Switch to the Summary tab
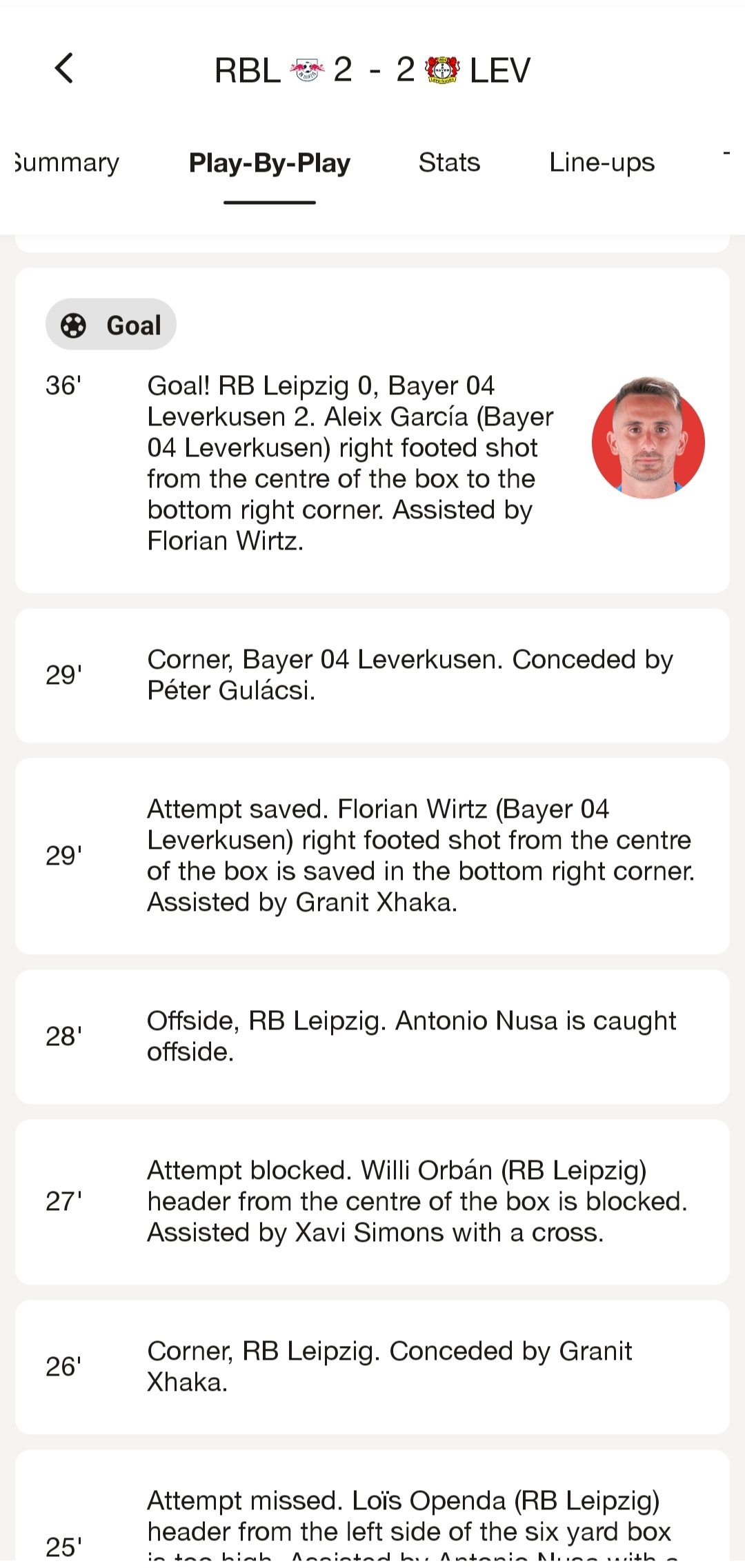 [68, 163]
